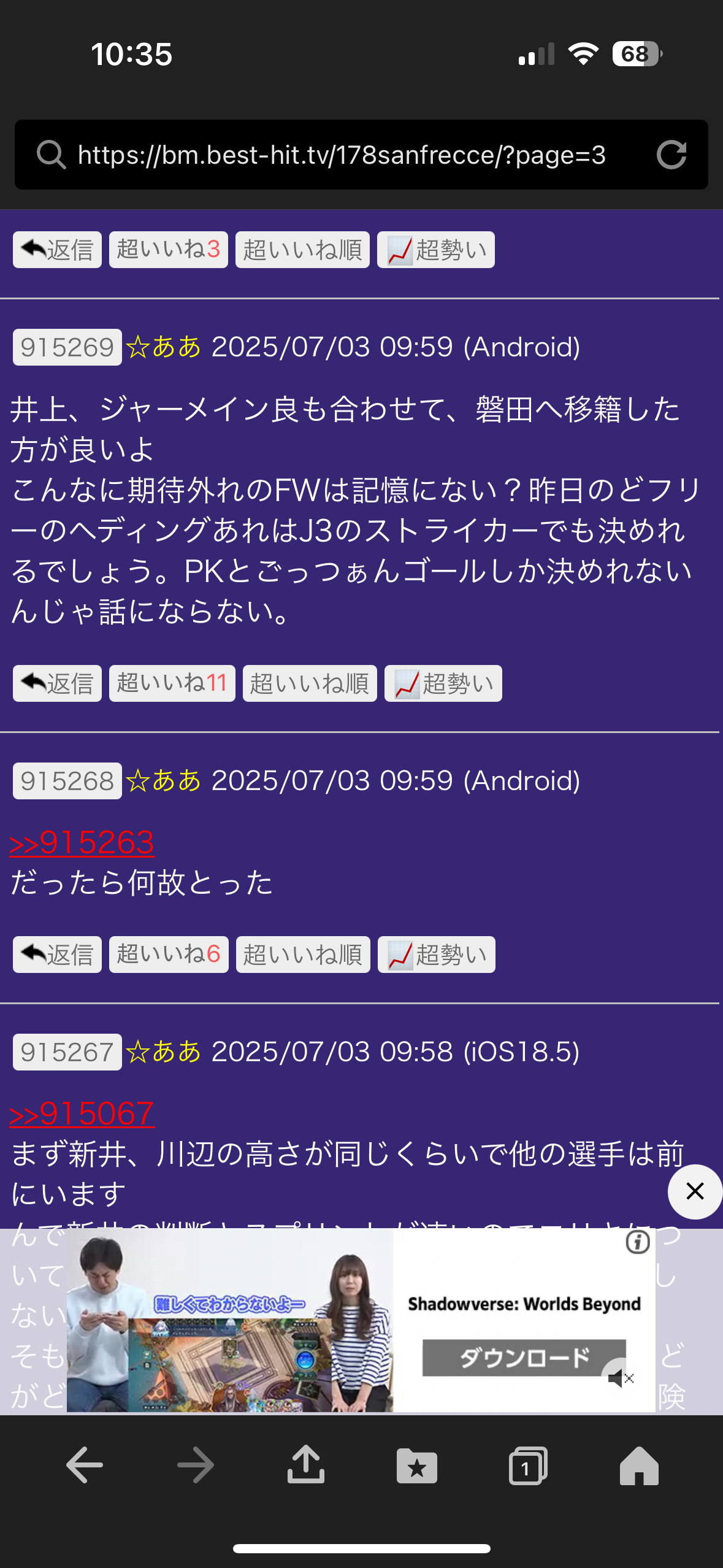Open 超勢い under post 915269
The image size is (723, 1568).
click(443, 683)
